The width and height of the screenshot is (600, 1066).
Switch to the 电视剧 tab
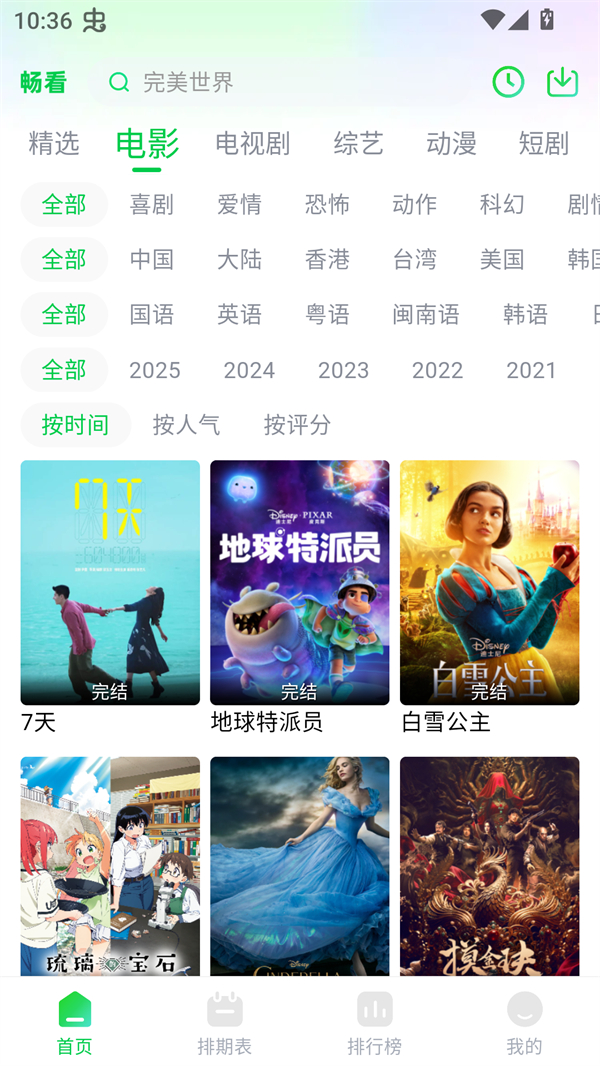(253, 144)
